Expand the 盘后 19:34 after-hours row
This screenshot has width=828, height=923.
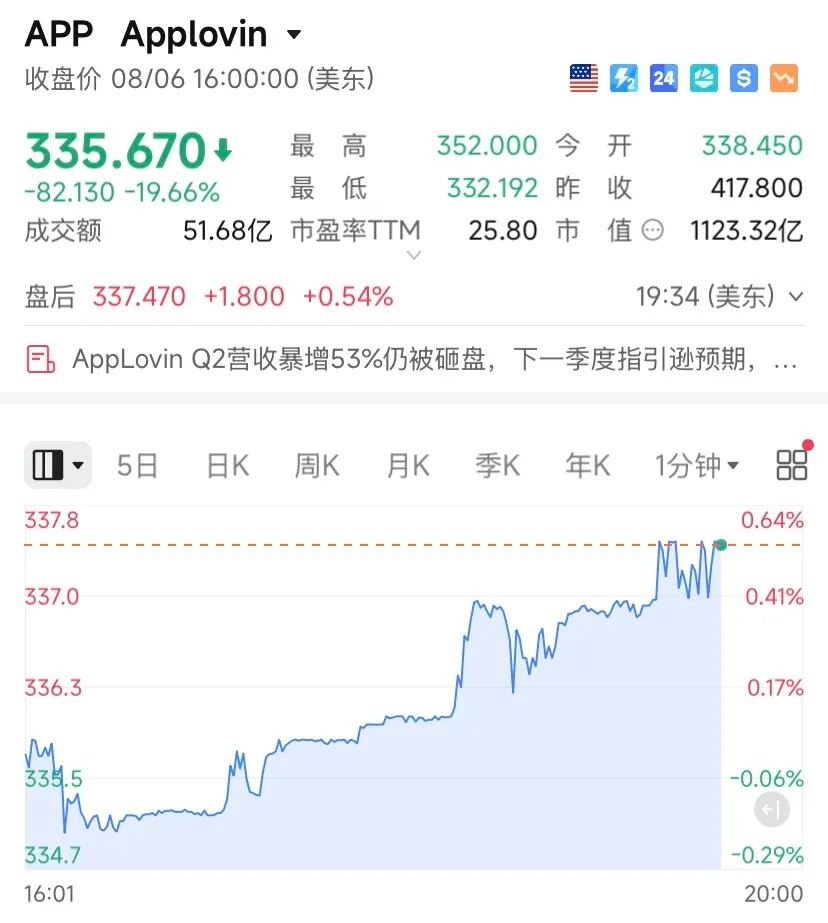click(796, 297)
